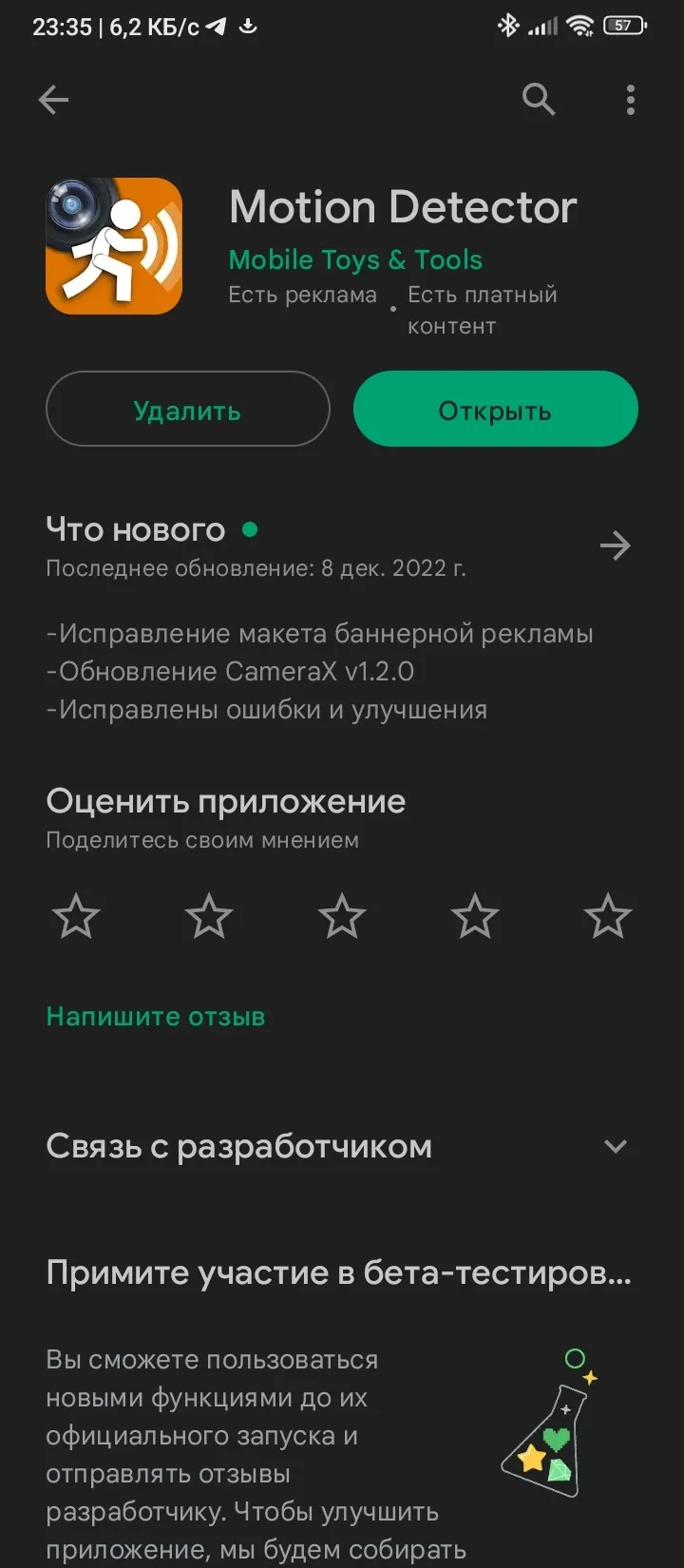The width and height of the screenshot is (684, 1568).
Task: Expand the Связь с разработчиком section
Action: coord(342,1146)
